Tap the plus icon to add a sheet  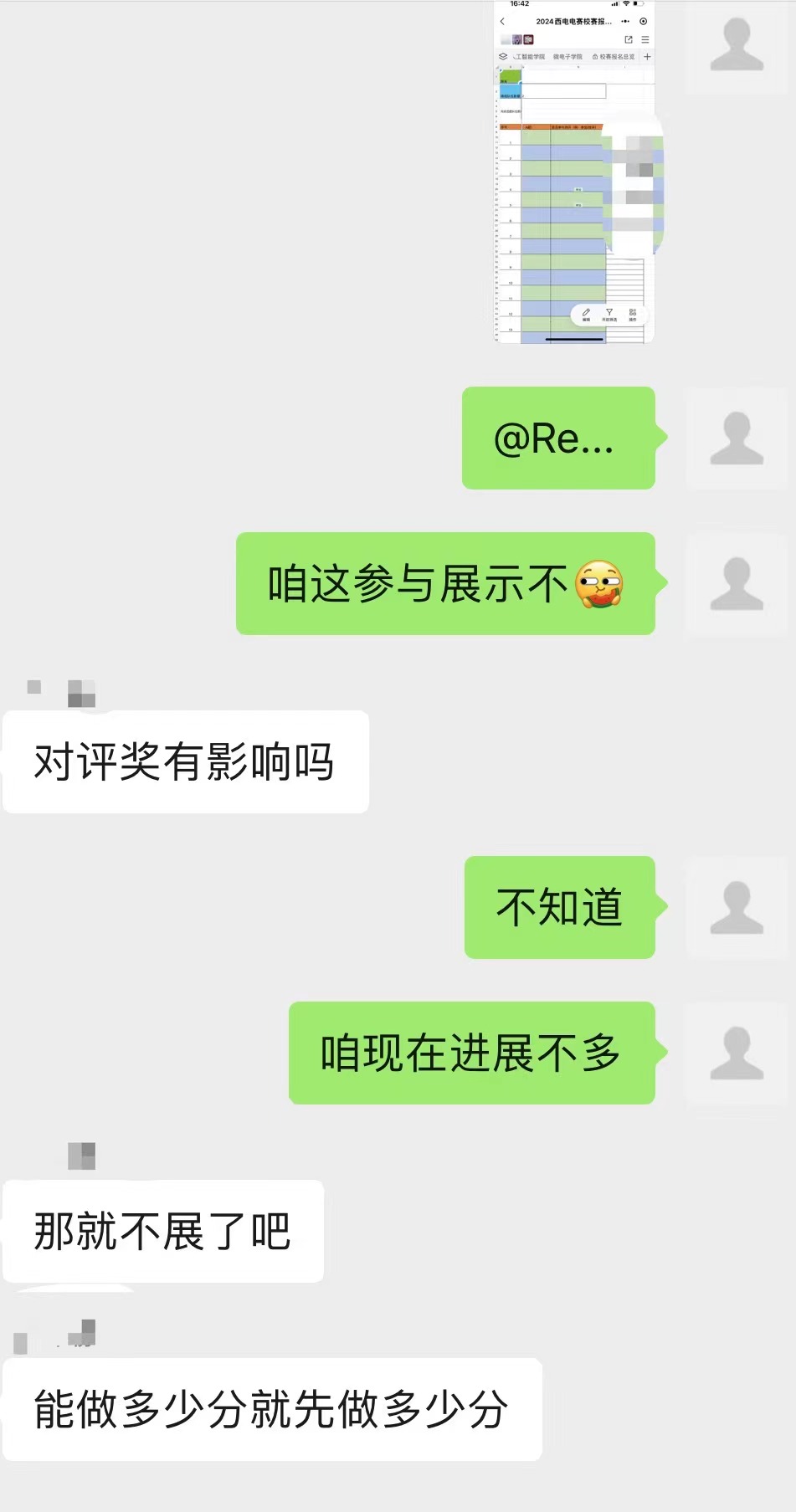(647, 56)
